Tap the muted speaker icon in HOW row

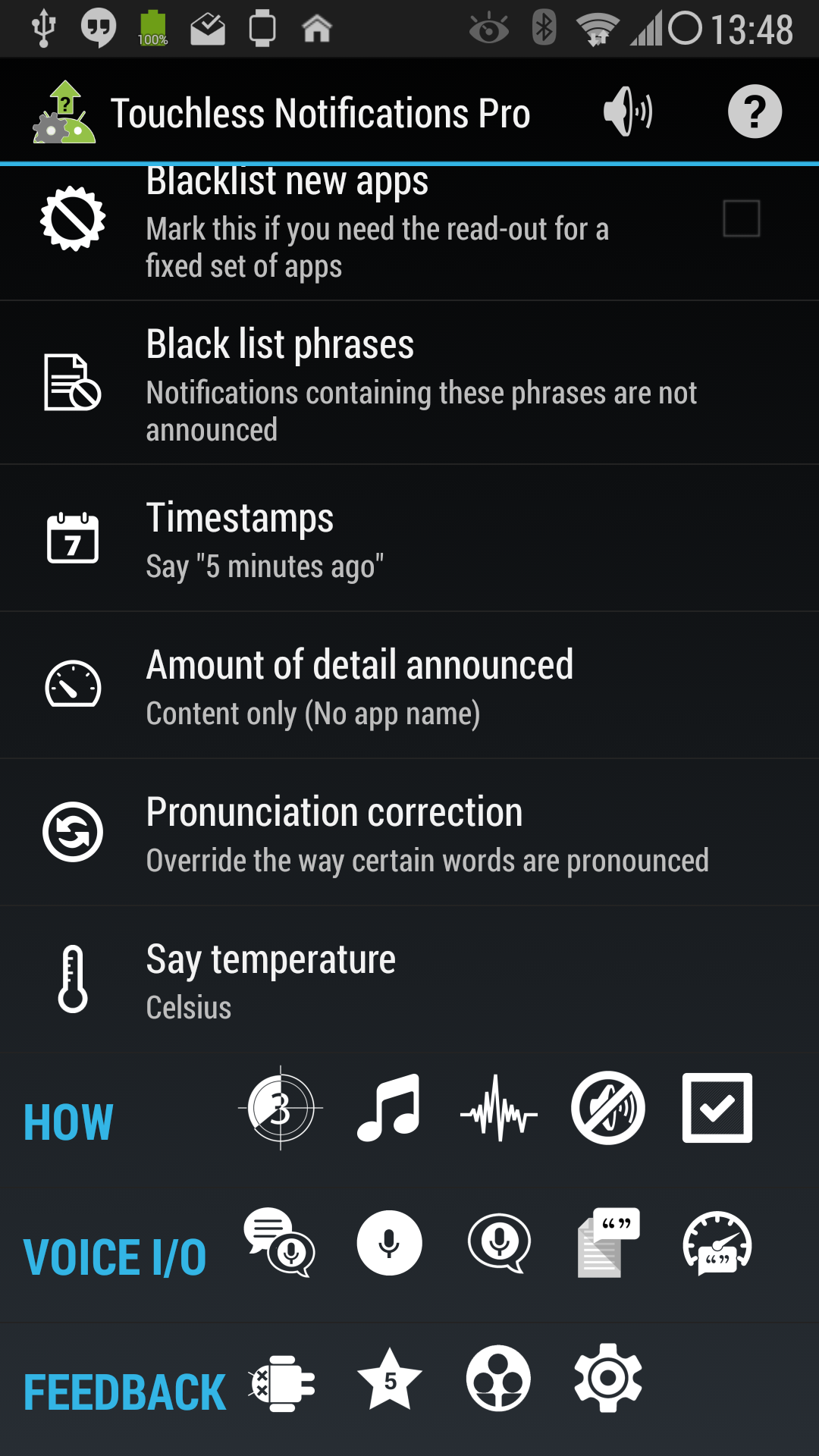click(x=608, y=1108)
